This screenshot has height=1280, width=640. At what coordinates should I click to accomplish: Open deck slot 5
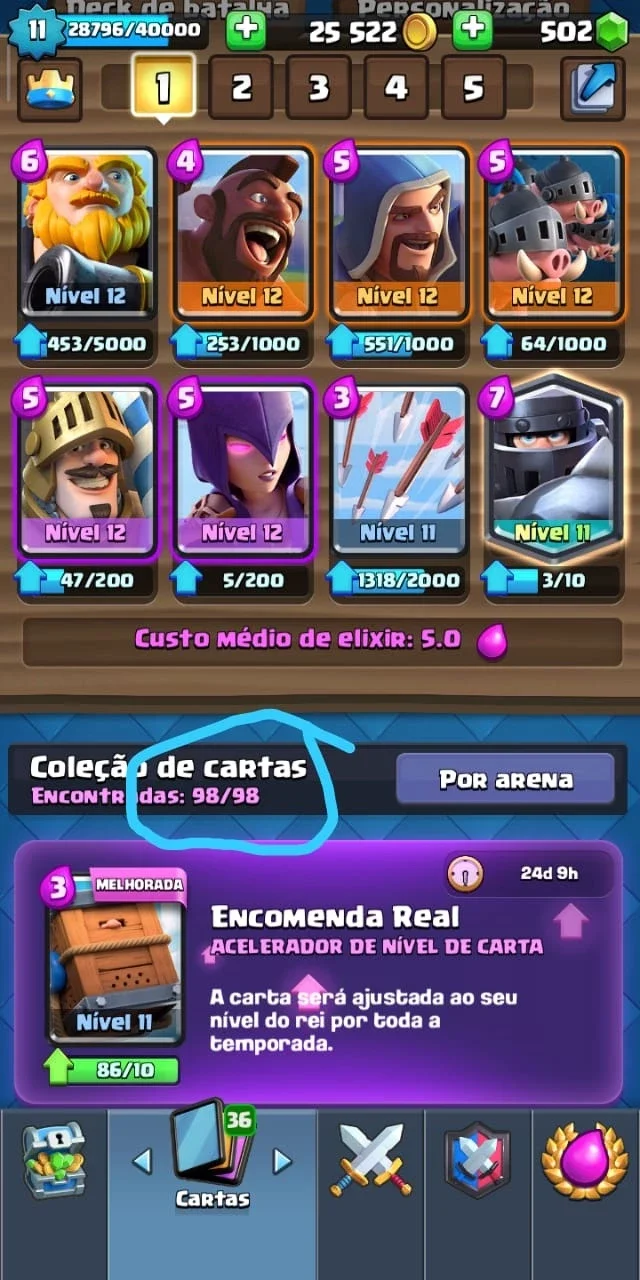point(473,88)
